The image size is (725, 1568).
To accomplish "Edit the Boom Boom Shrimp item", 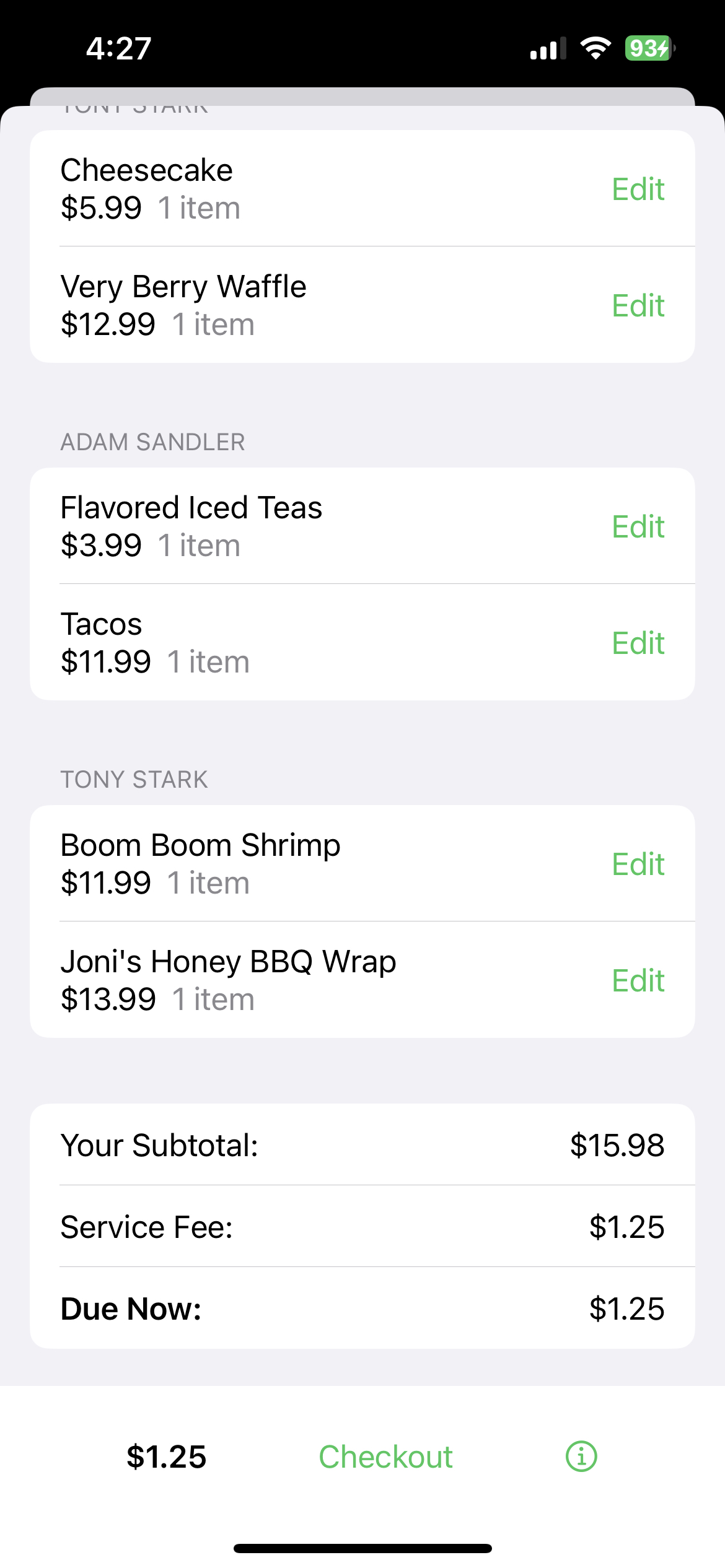I will click(x=638, y=864).
